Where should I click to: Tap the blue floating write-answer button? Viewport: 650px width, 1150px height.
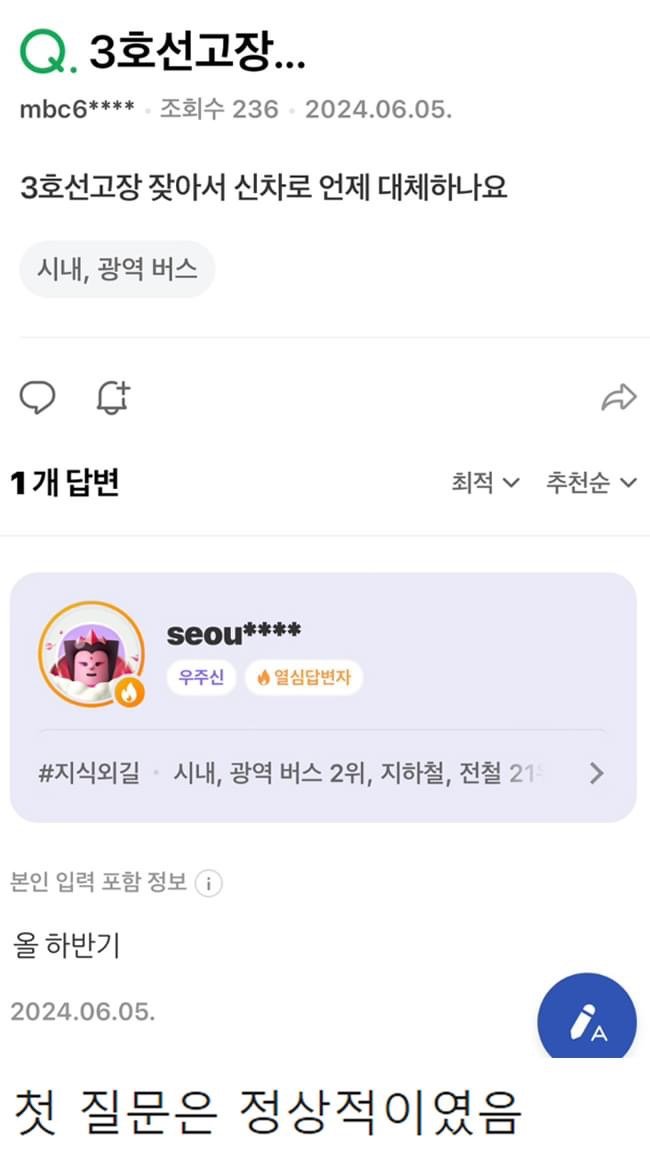[x=587, y=1020]
